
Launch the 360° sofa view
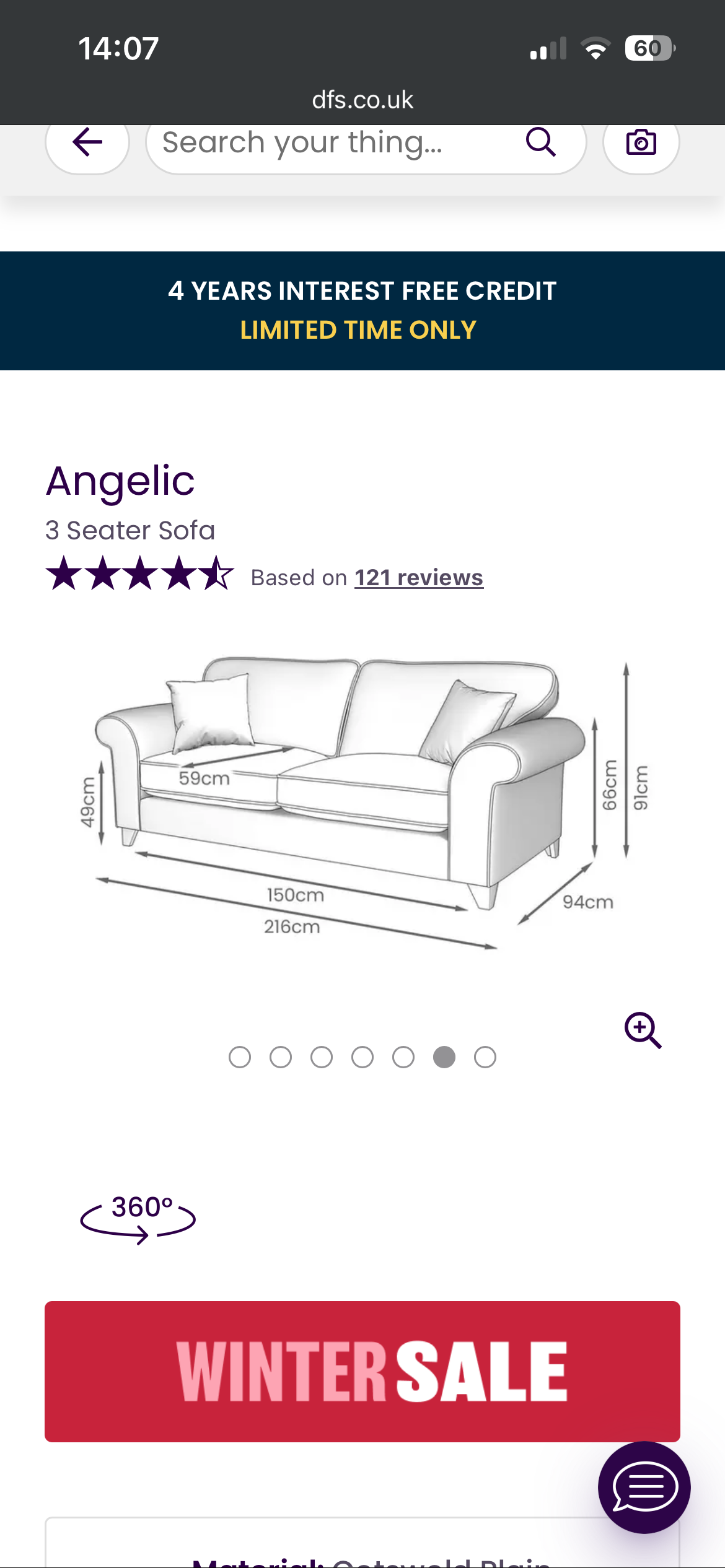[x=138, y=1218]
